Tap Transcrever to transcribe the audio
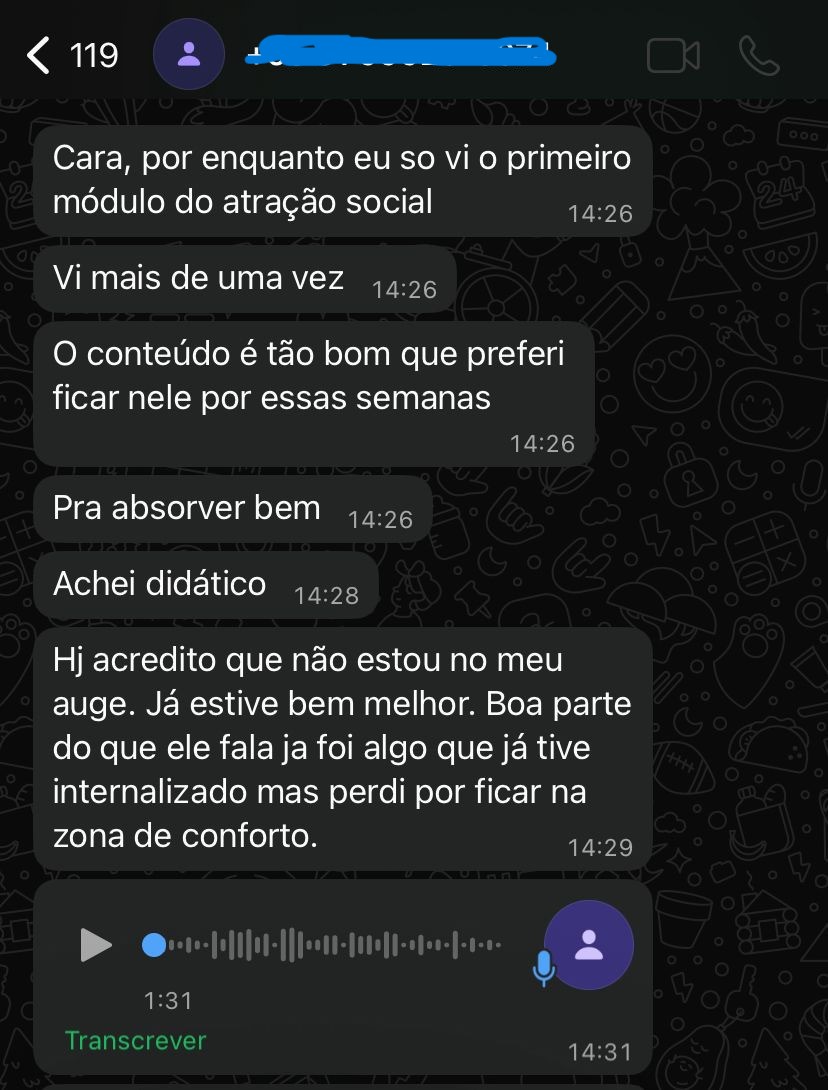828x1090 pixels. [x=135, y=1040]
